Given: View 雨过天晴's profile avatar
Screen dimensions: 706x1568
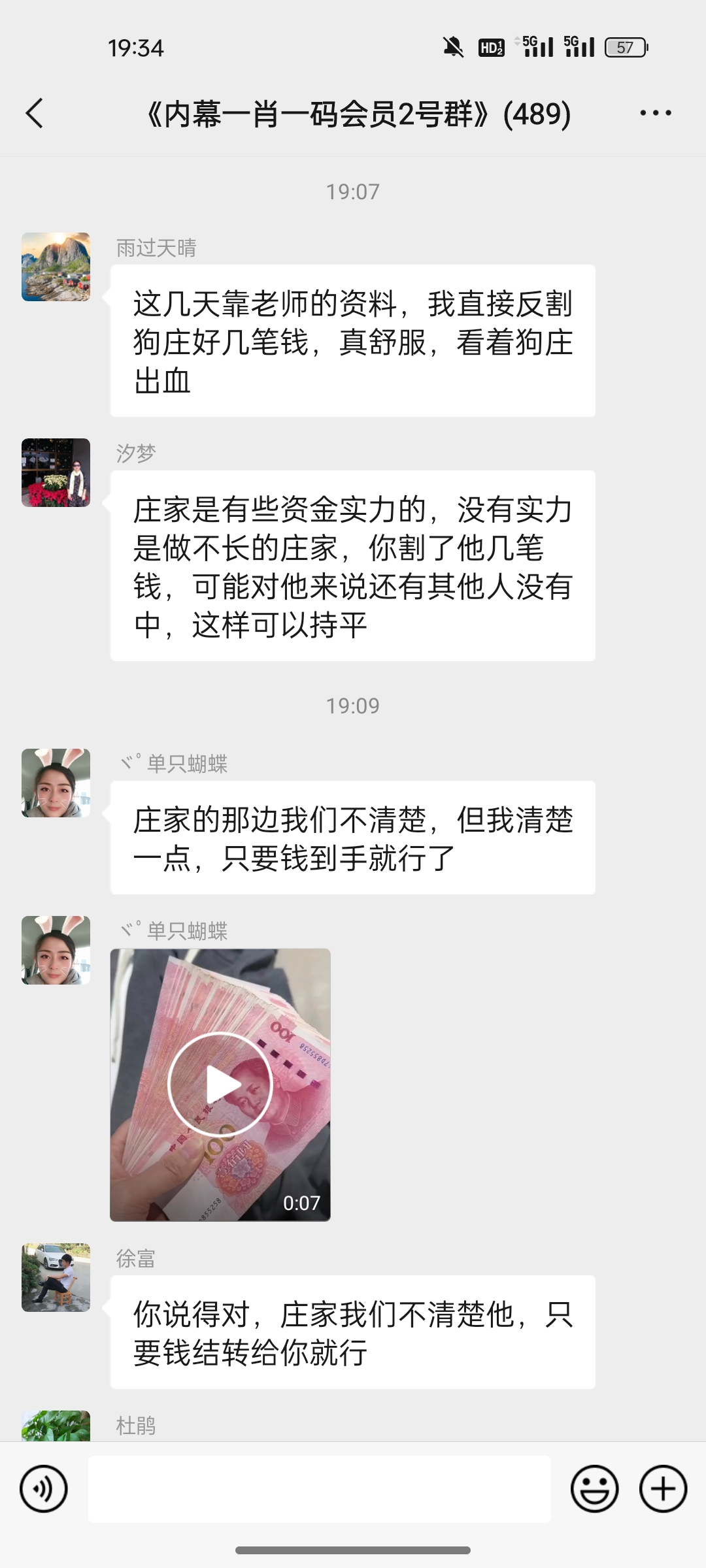Looking at the screenshot, I should click(x=56, y=267).
